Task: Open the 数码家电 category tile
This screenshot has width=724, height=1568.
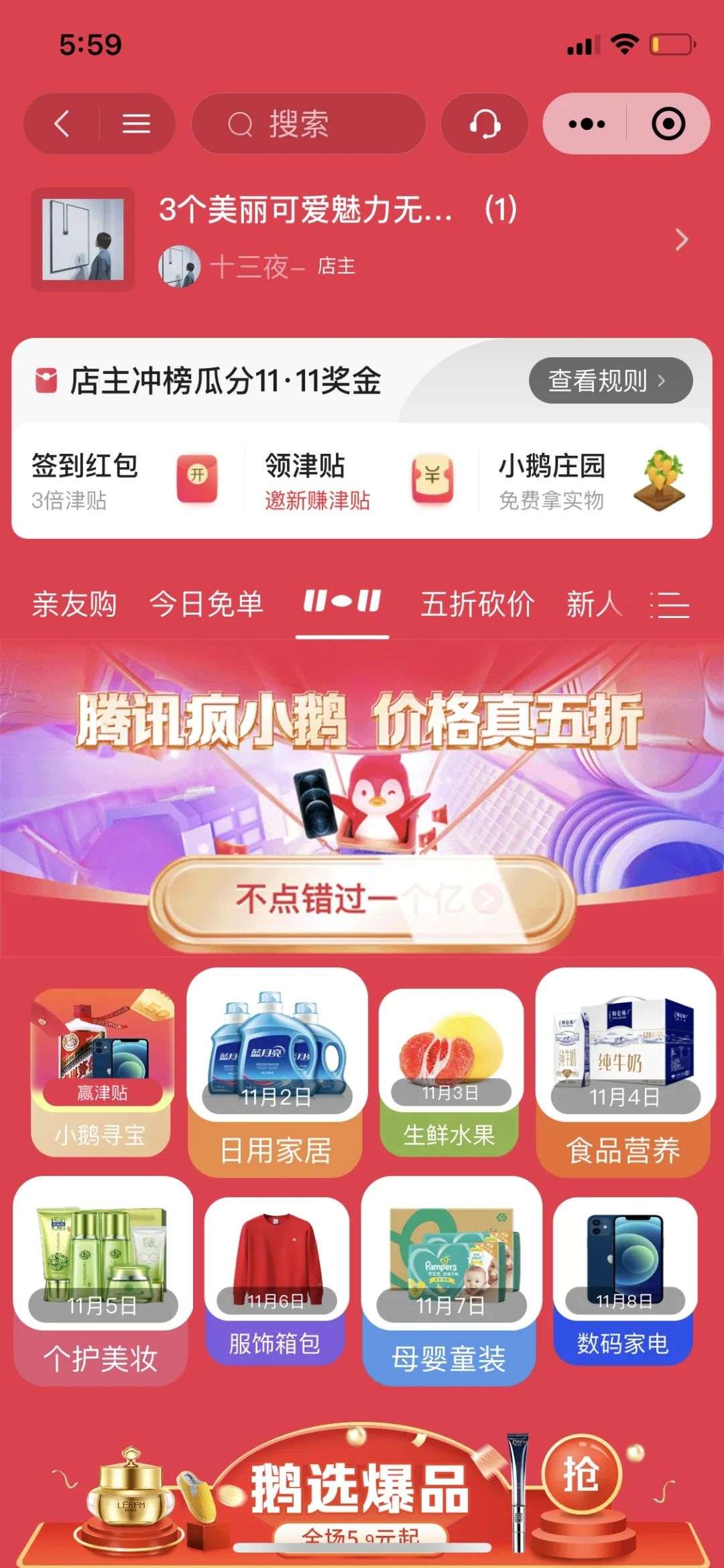Action: click(623, 1280)
